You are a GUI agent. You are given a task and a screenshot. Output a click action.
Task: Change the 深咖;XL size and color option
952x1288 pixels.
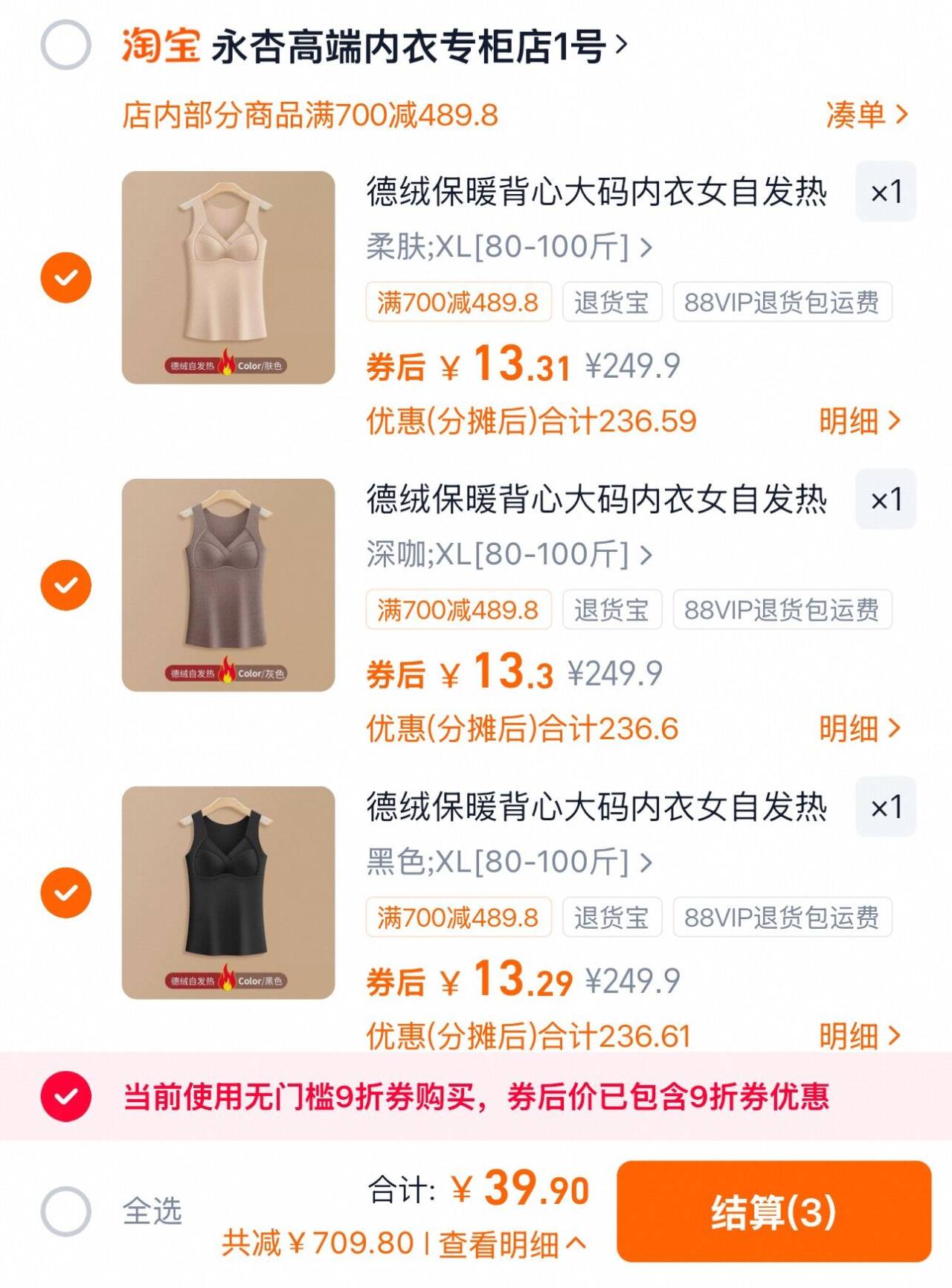coord(509,555)
